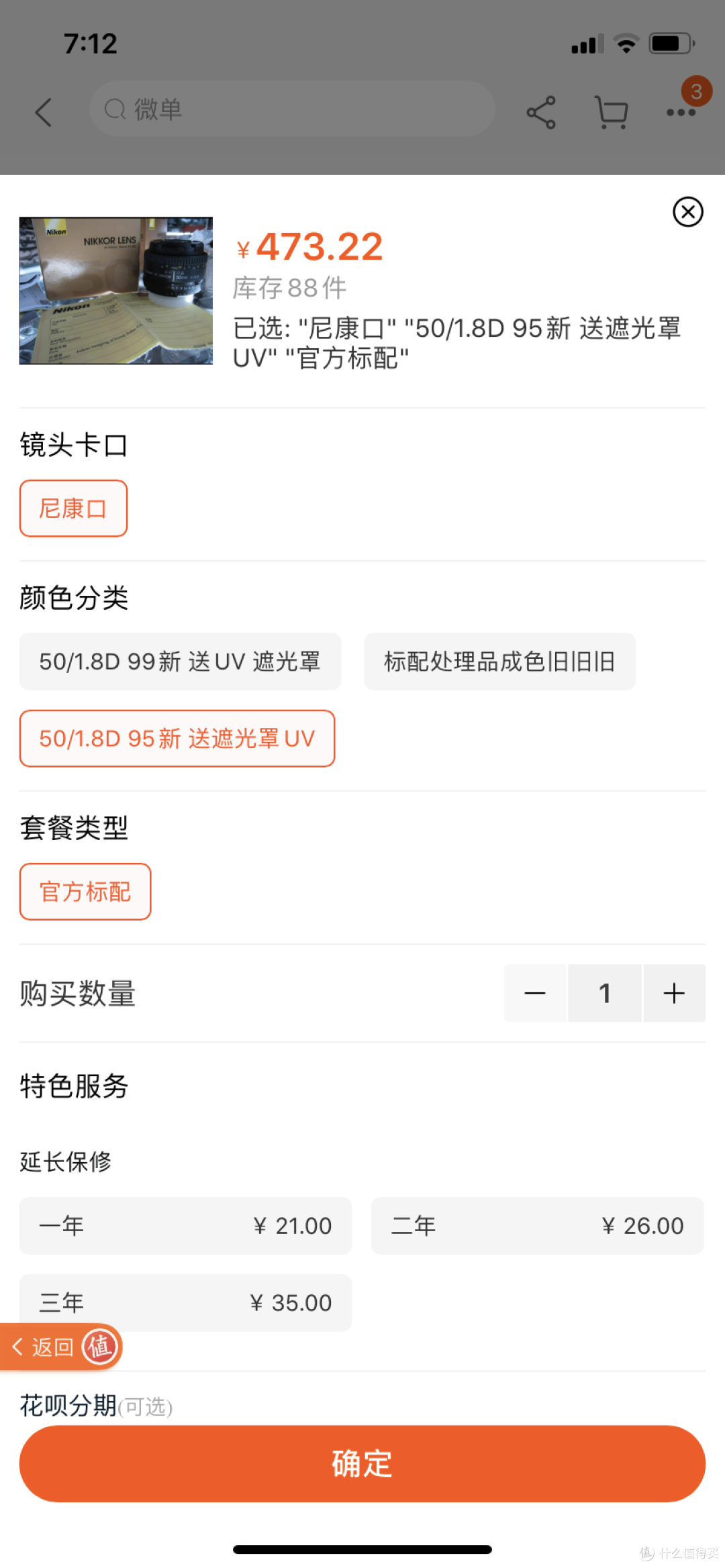
Task: Choose the 50/1.8D 99新 送UV 遮光罩 variant
Action: click(x=180, y=662)
